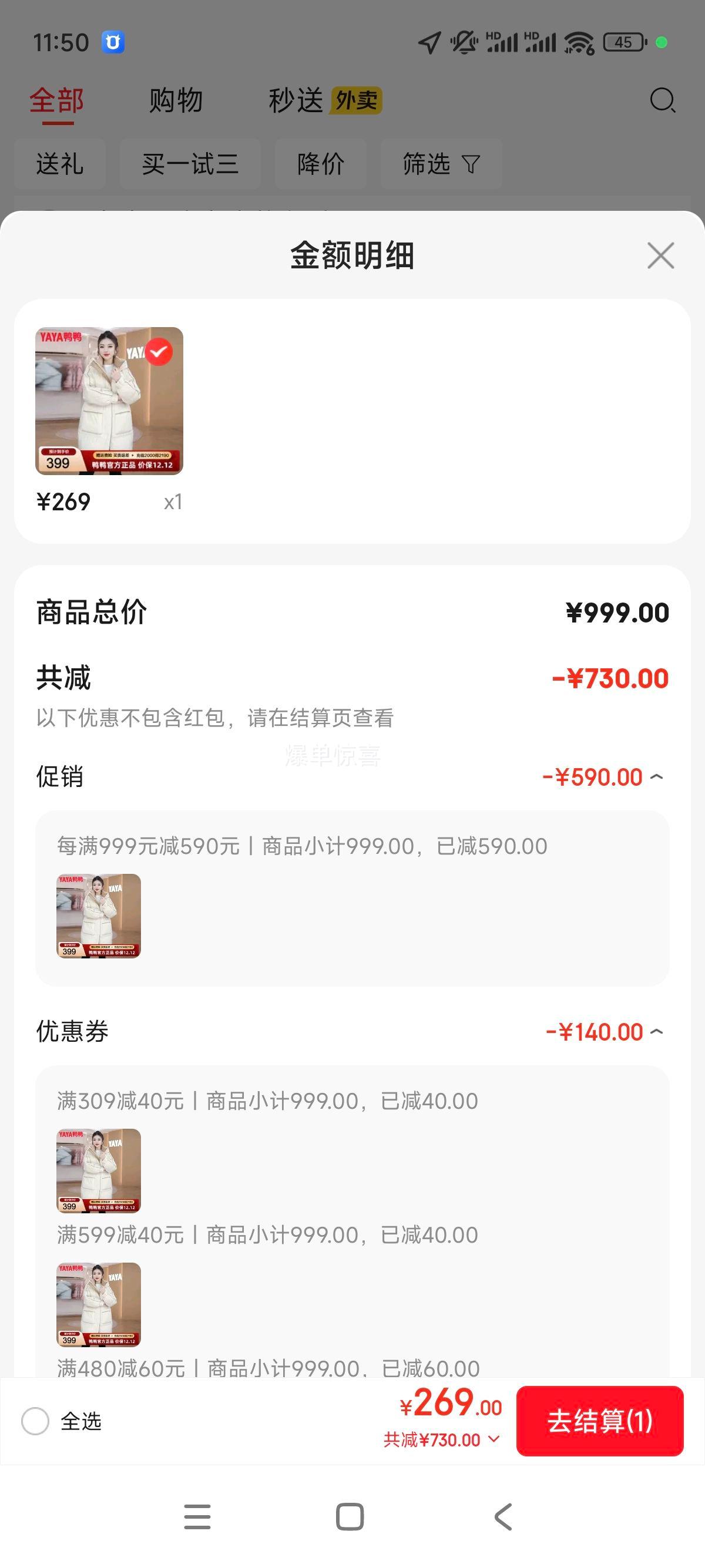This screenshot has height=1568, width=705.
Task: Open the search icon in the cart
Action: (x=662, y=100)
